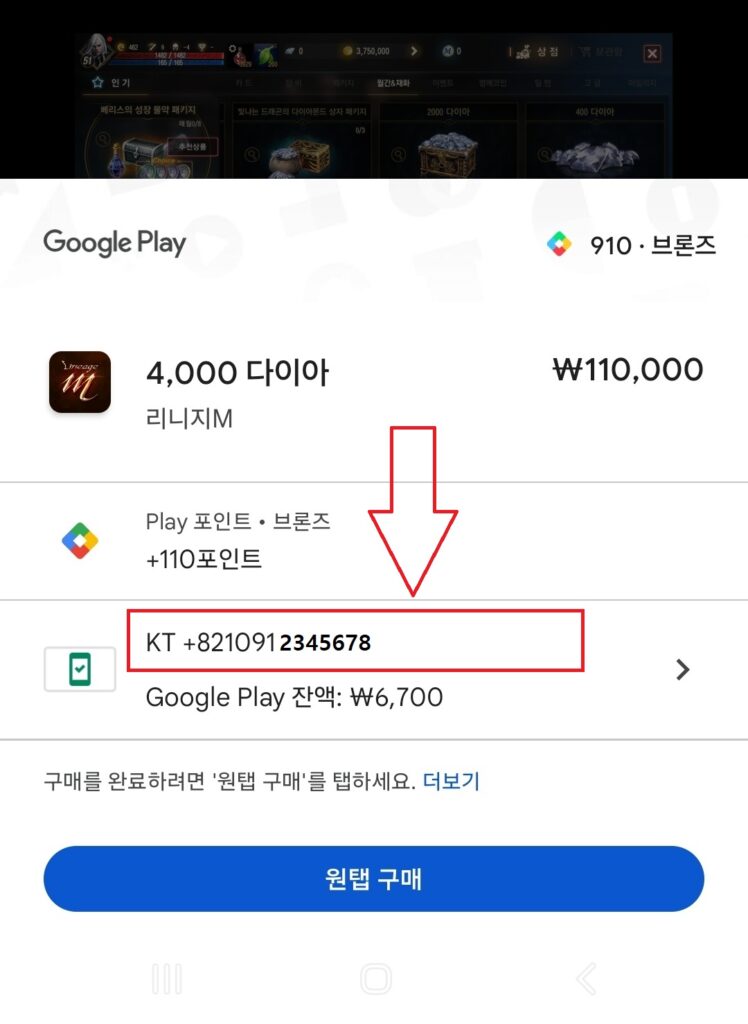The height and width of the screenshot is (1024, 748).
Task: Go to the home screen
Action: (x=375, y=979)
